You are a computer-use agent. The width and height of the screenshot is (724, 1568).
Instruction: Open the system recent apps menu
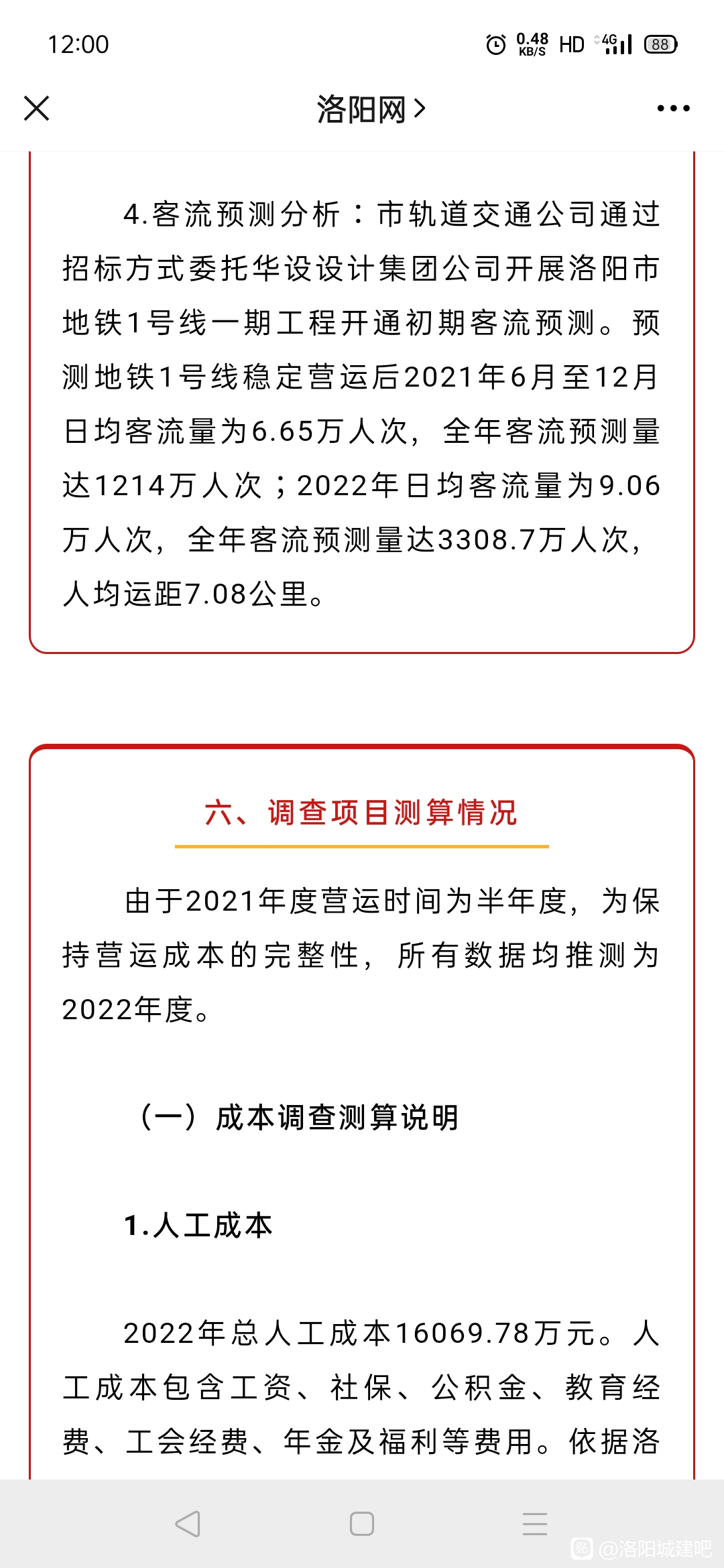coord(535,1524)
